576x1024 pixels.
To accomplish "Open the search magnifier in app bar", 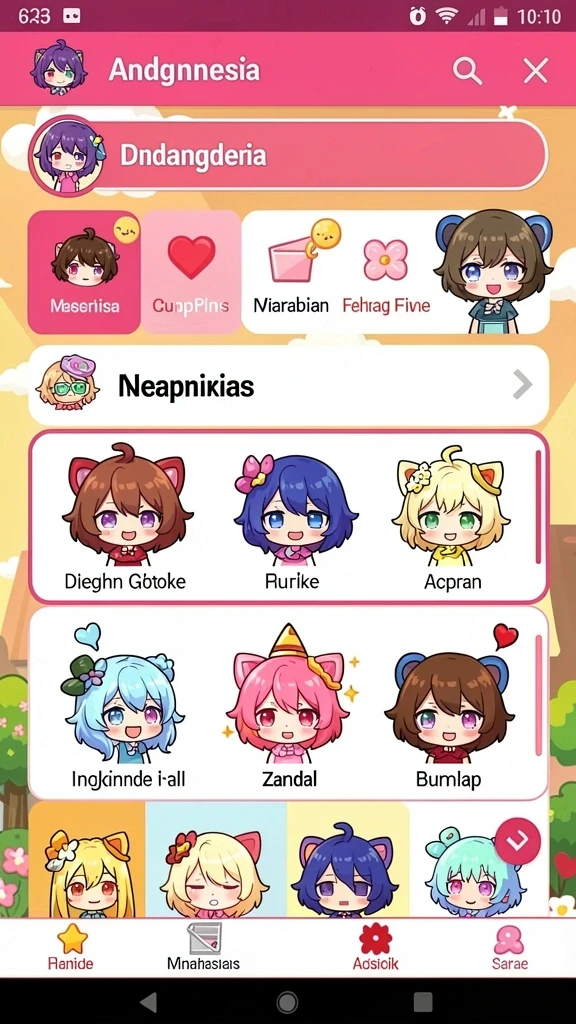I will coord(467,70).
